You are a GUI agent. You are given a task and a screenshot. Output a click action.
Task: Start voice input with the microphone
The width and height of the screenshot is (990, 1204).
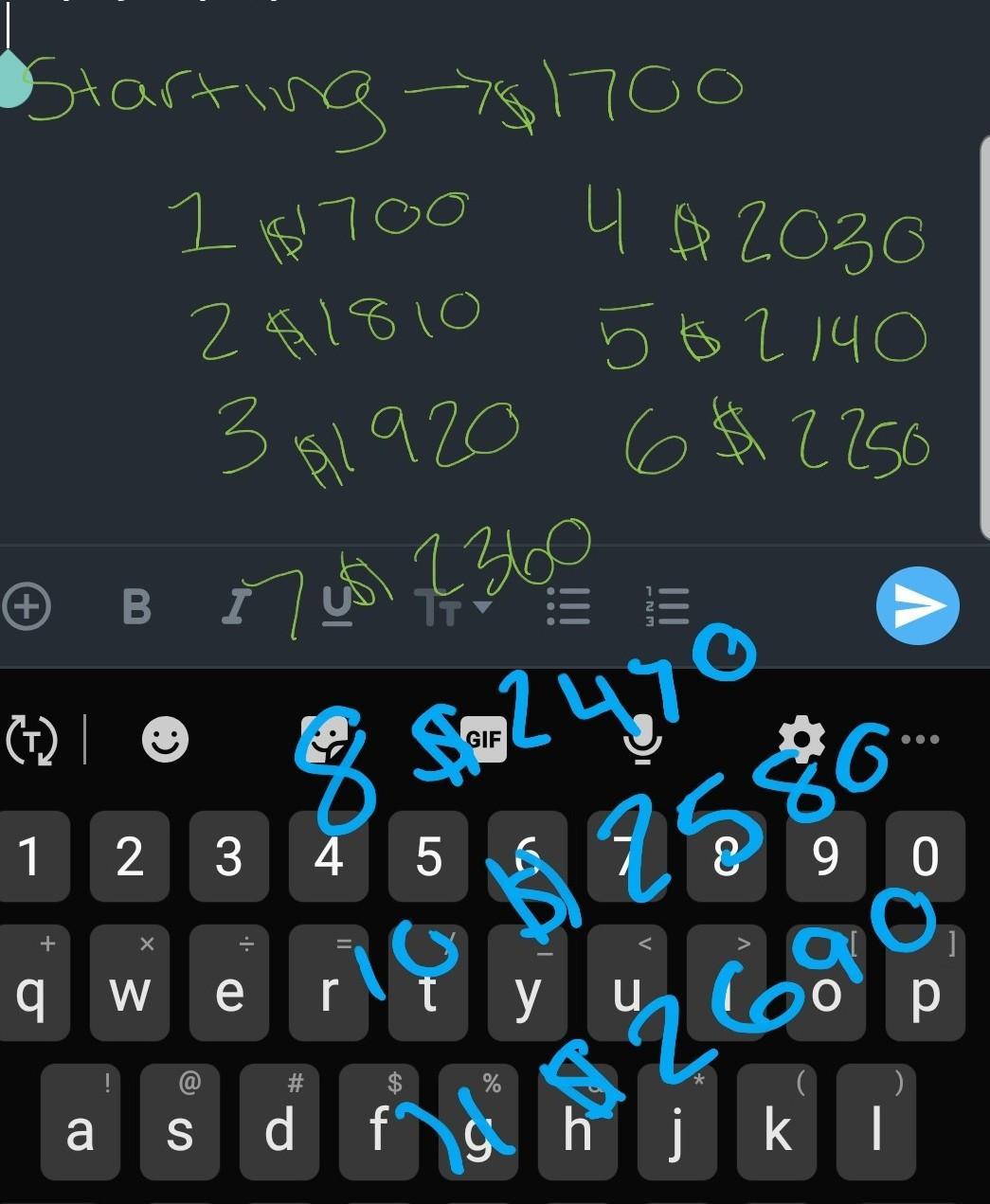pyautogui.click(x=642, y=739)
